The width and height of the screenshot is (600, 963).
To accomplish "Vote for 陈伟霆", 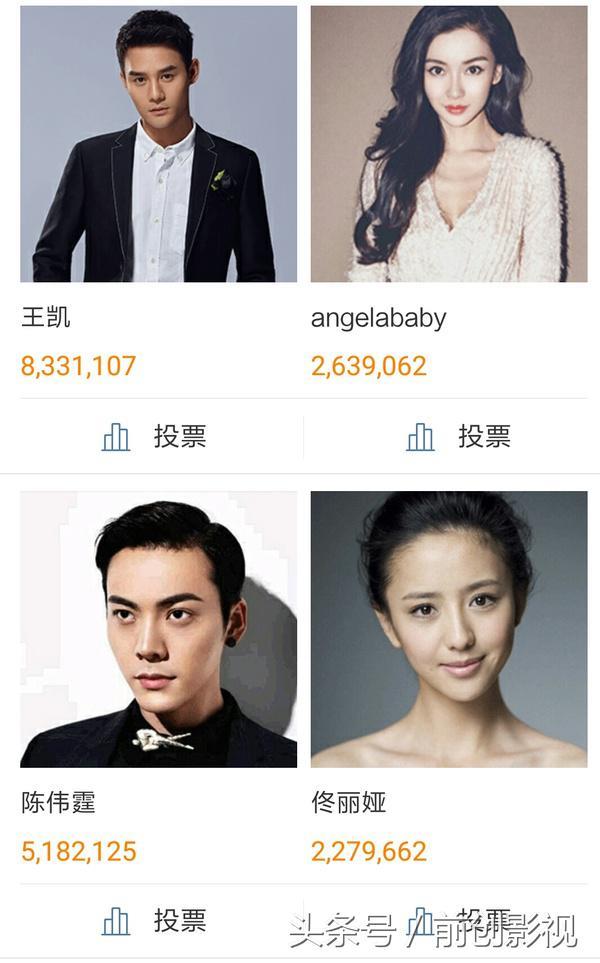I will pos(155,921).
